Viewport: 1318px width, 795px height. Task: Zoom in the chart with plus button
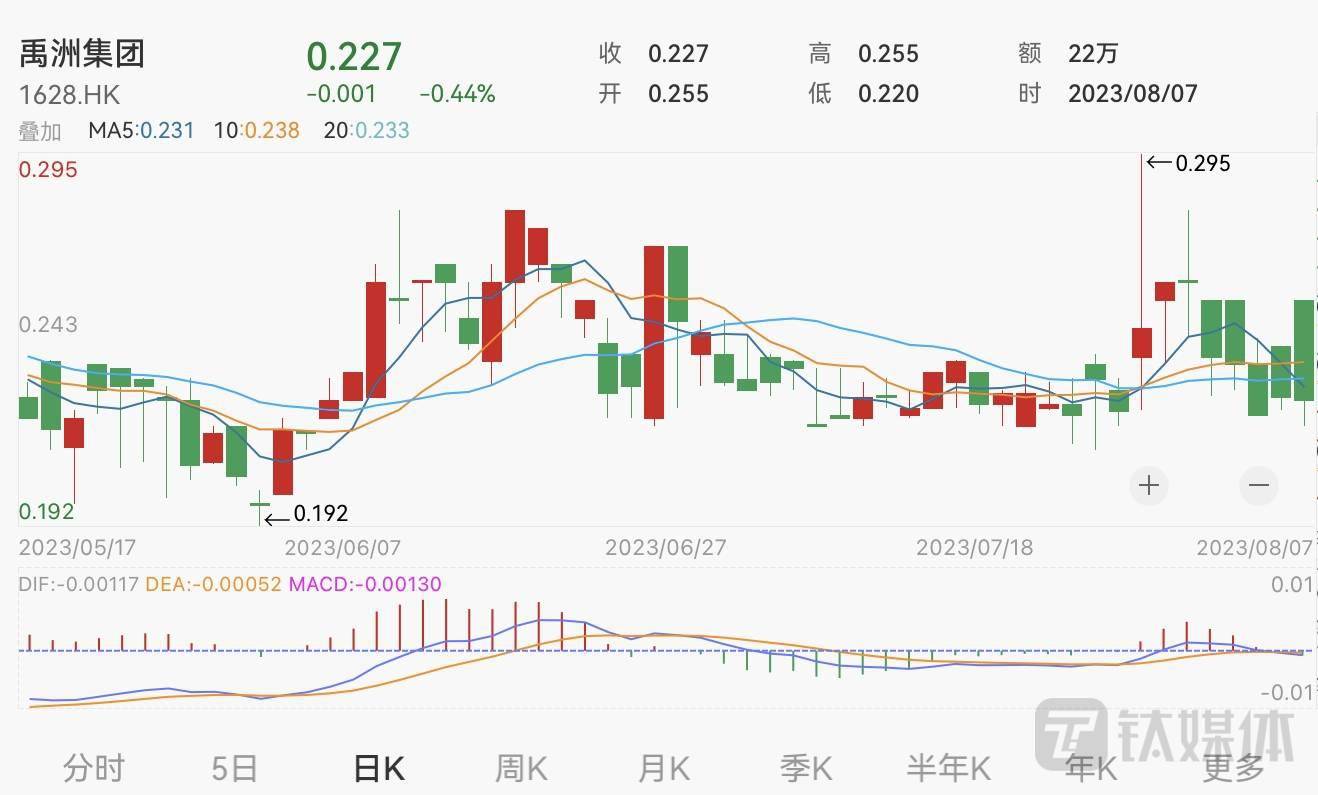(x=1150, y=486)
